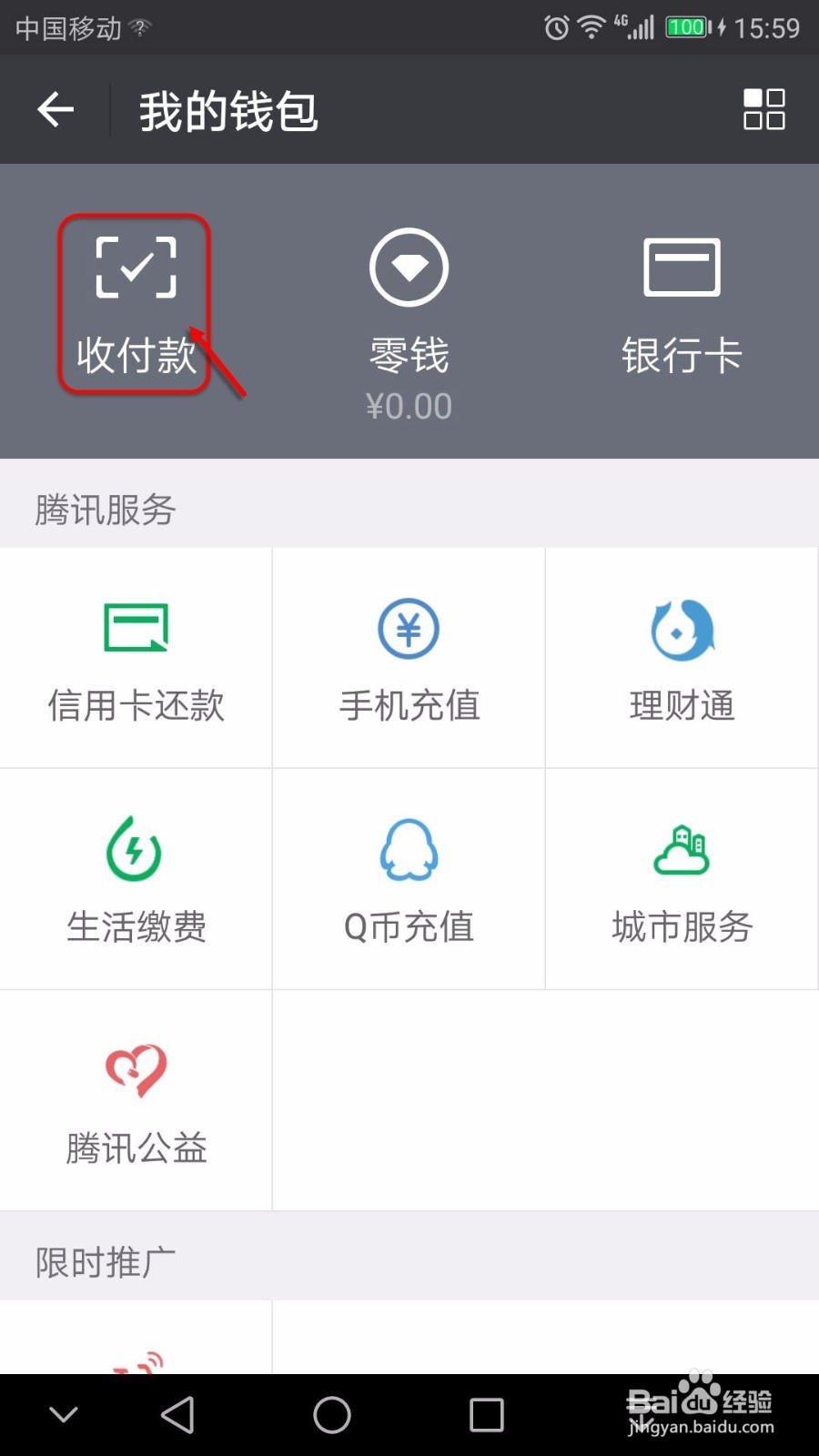
Task: Open 城市服务 city services
Action: point(682,878)
